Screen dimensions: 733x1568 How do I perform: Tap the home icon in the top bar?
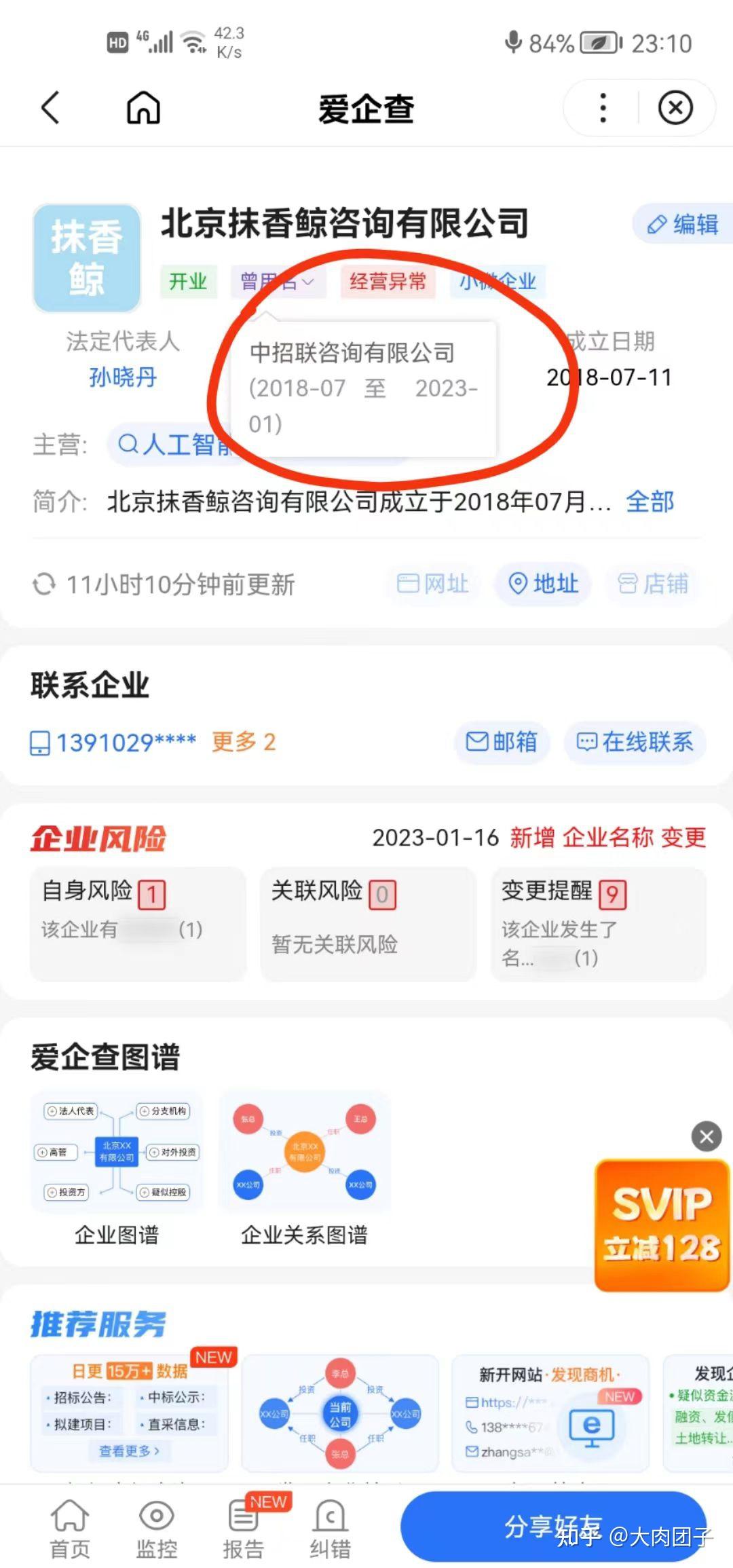(144, 108)
